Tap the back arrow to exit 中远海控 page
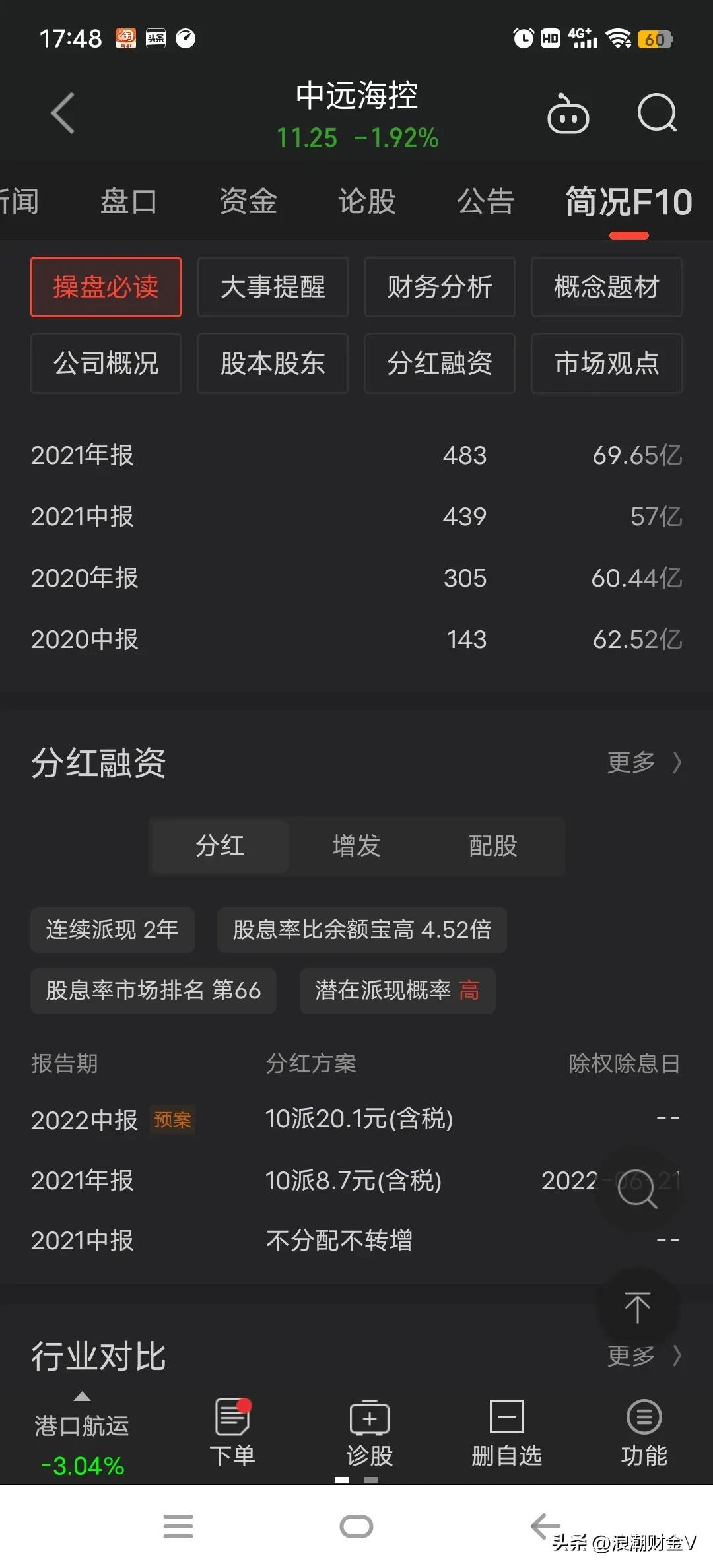Viewport: 713px width, 1568px height. tap(61, 114)
